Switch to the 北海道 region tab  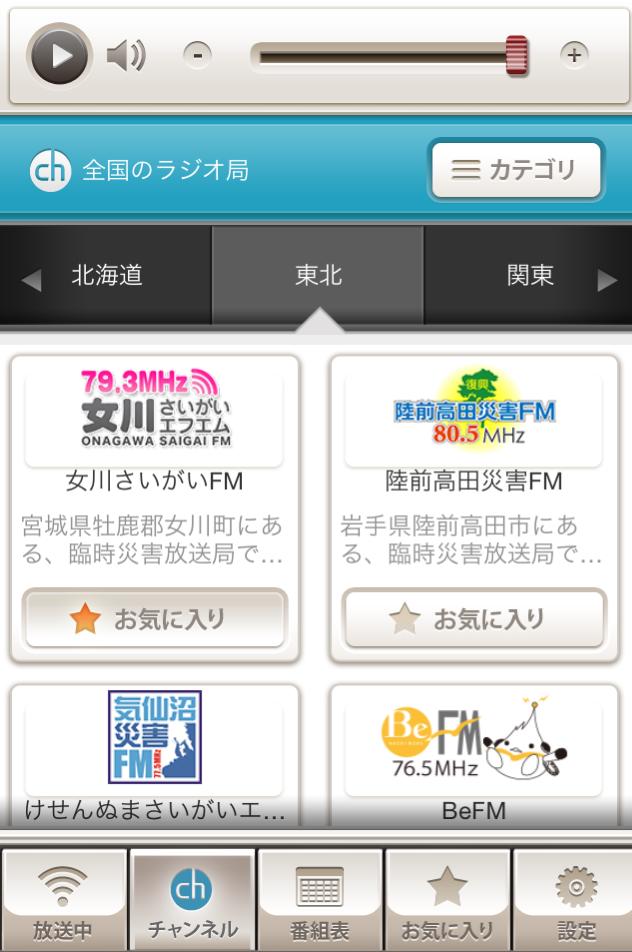click(x=107, y=276)
